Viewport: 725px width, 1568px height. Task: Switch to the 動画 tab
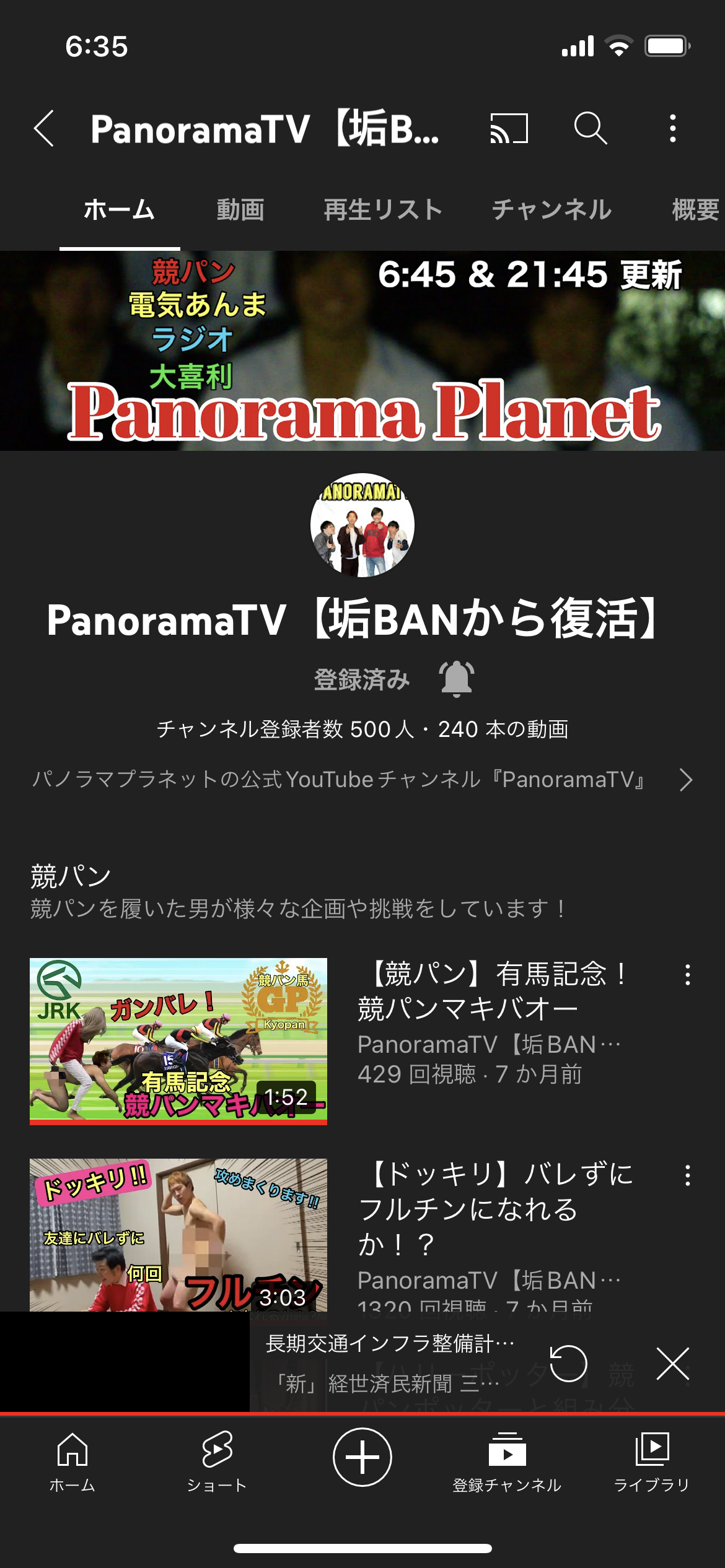point(240,210)
